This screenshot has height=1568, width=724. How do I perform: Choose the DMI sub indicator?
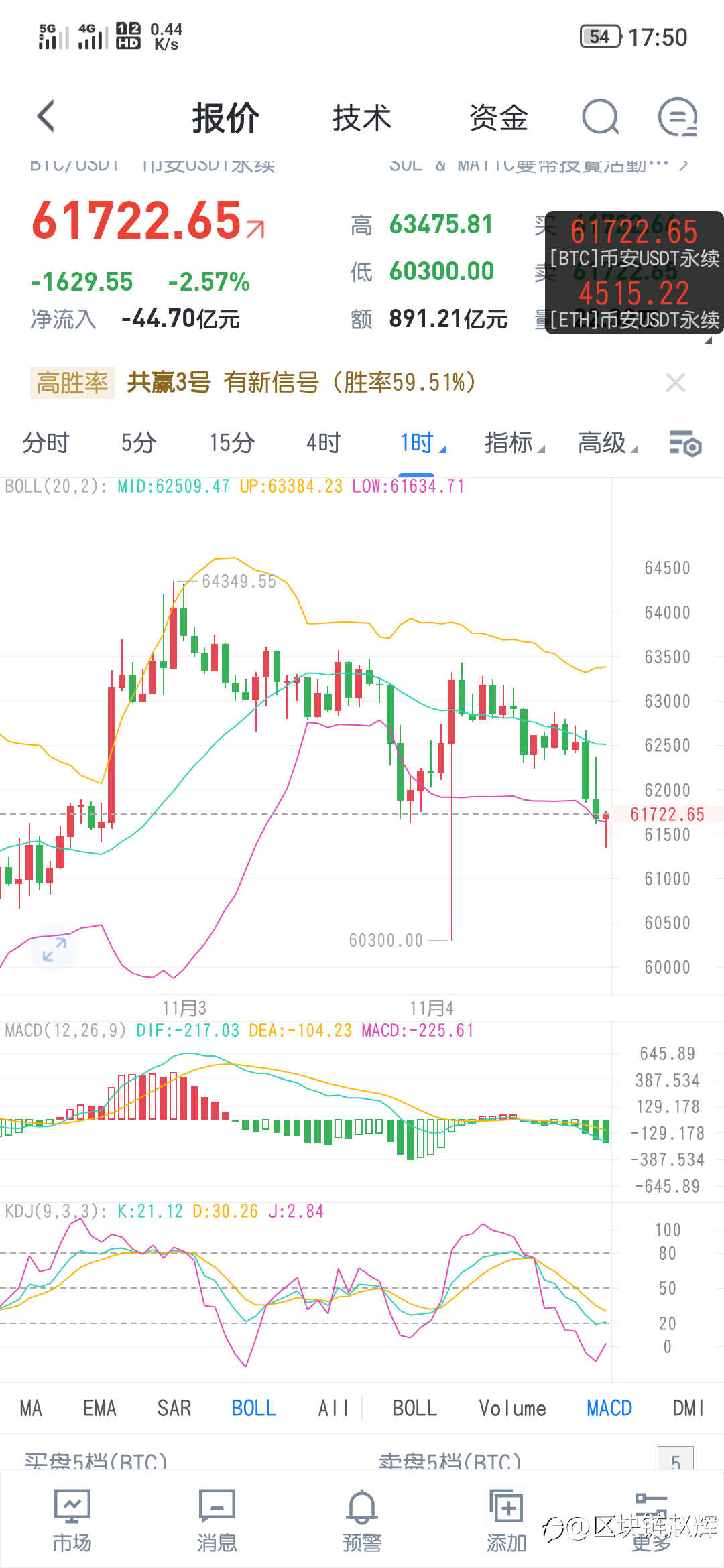point(688,1409)
